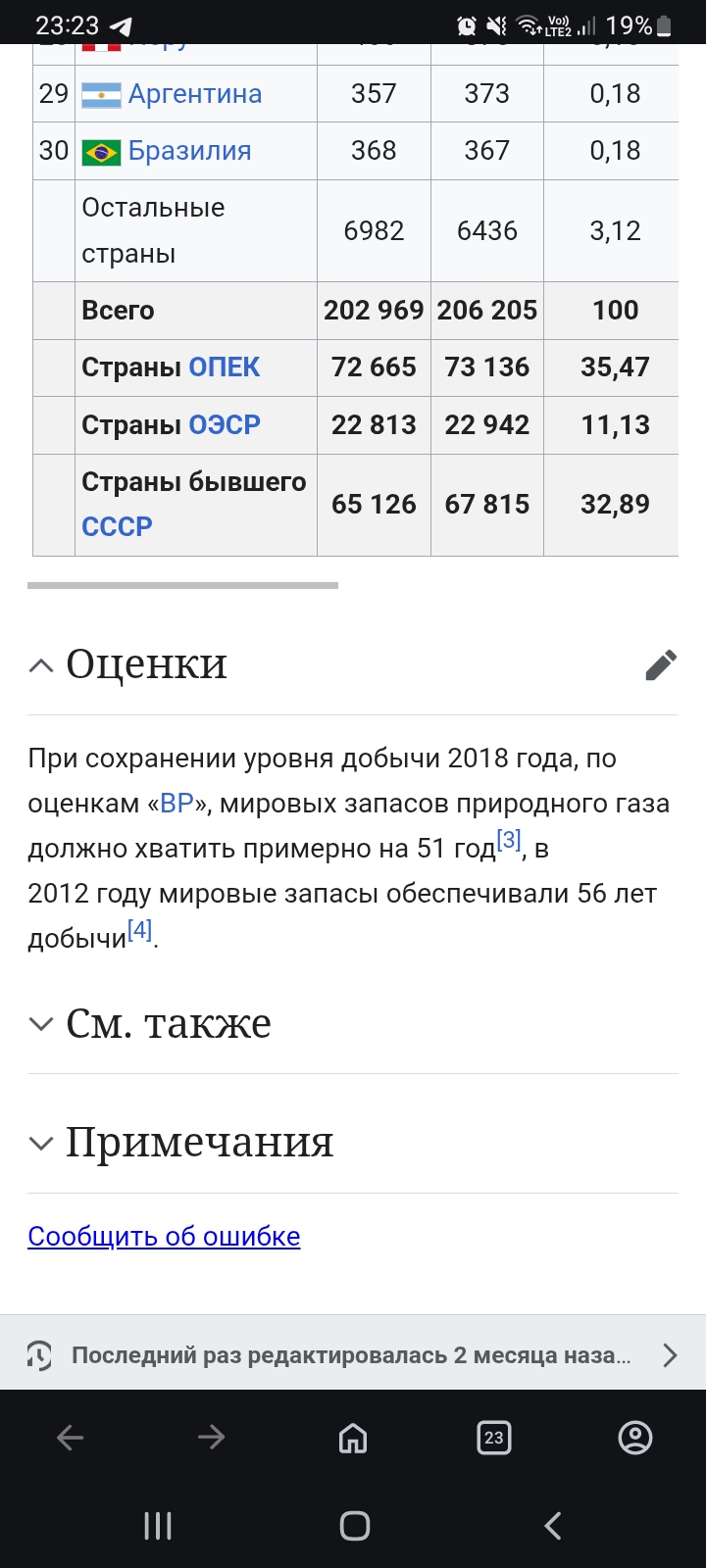Expand the Примечания section
The height and width of the screenshot is (1568, 706).
click(x=41, y=1143)
